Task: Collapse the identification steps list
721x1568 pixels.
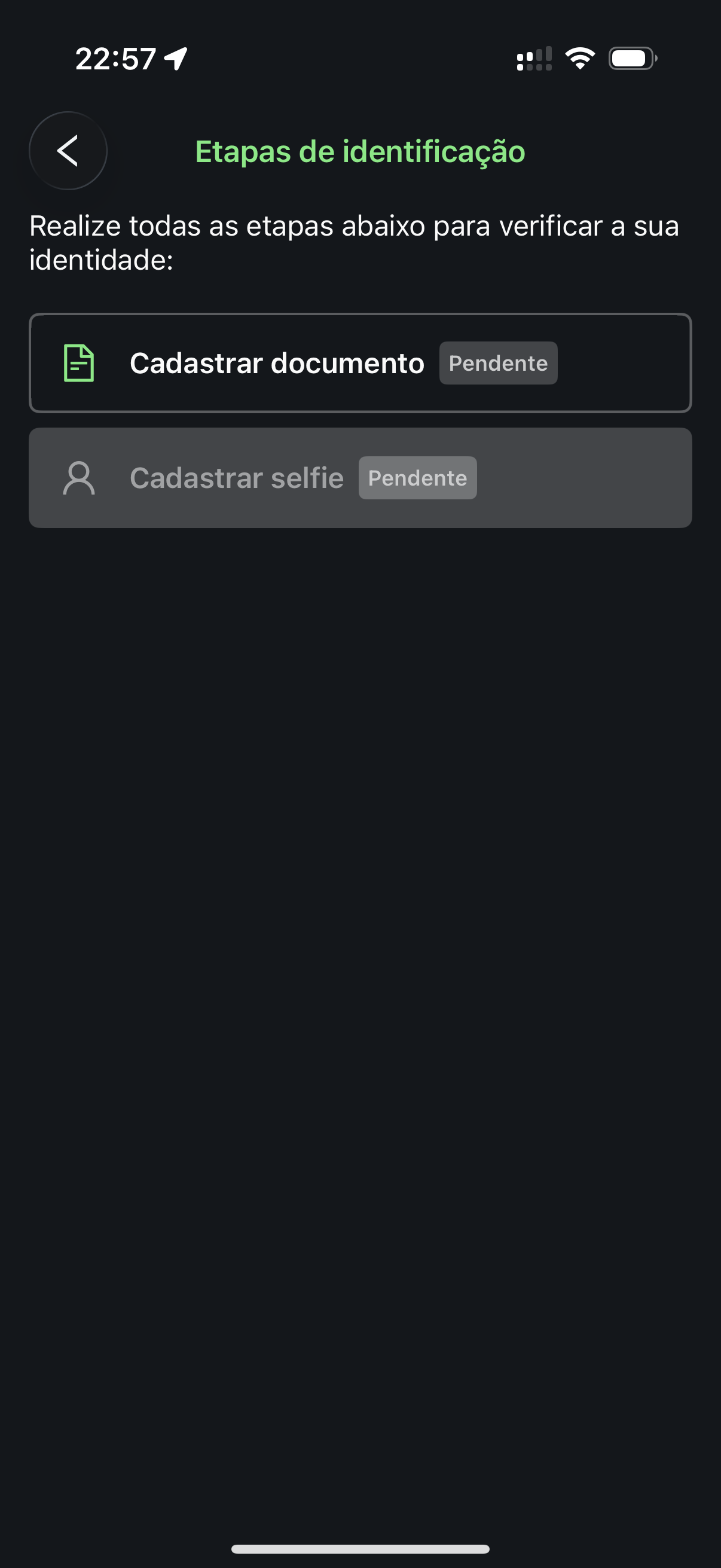Action: pos(68,150)
